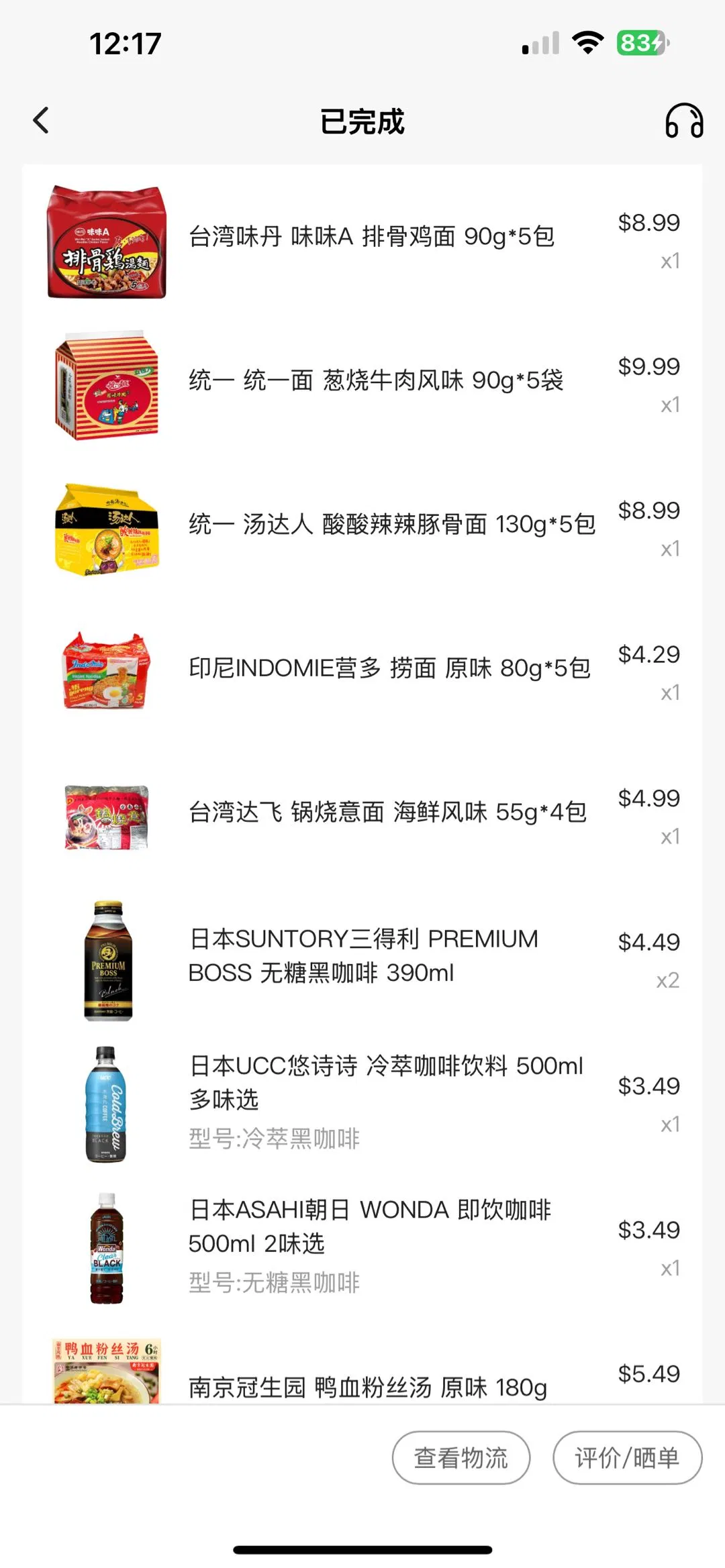The height and width of the screenshot is (1568, 725).
Task: Select the 印尼INDOMIE营多 捞面 item
Action: 389,668
